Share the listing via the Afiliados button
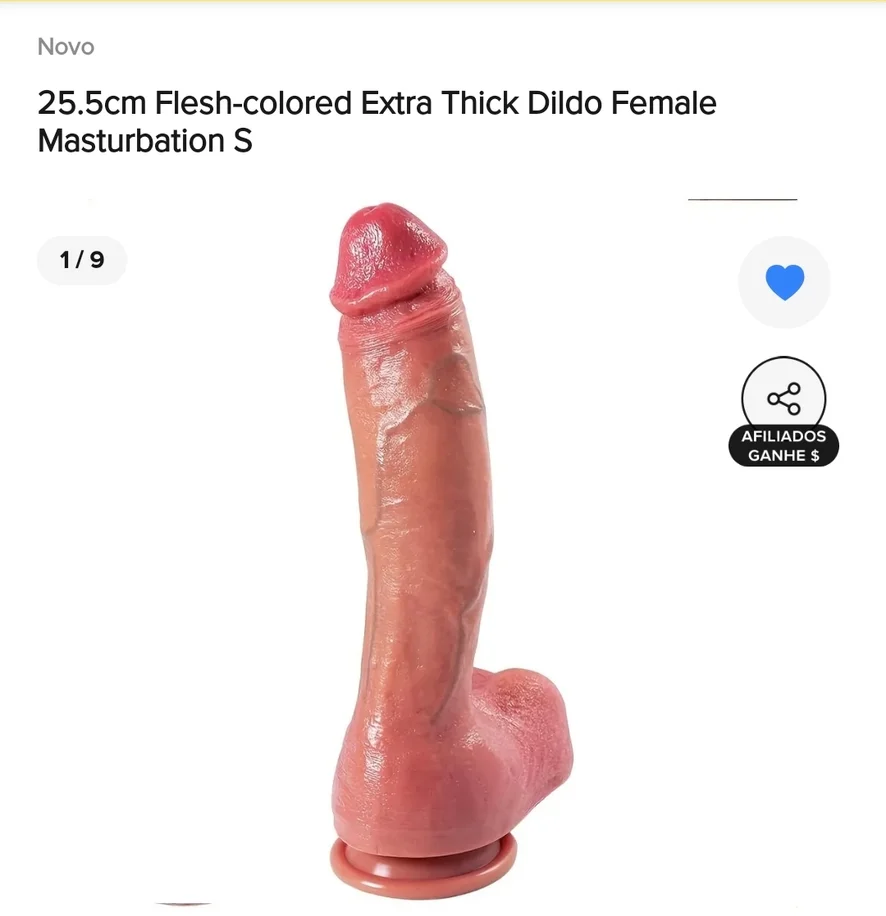This screenshot has height=916, width=886. (x=784, y=401)
